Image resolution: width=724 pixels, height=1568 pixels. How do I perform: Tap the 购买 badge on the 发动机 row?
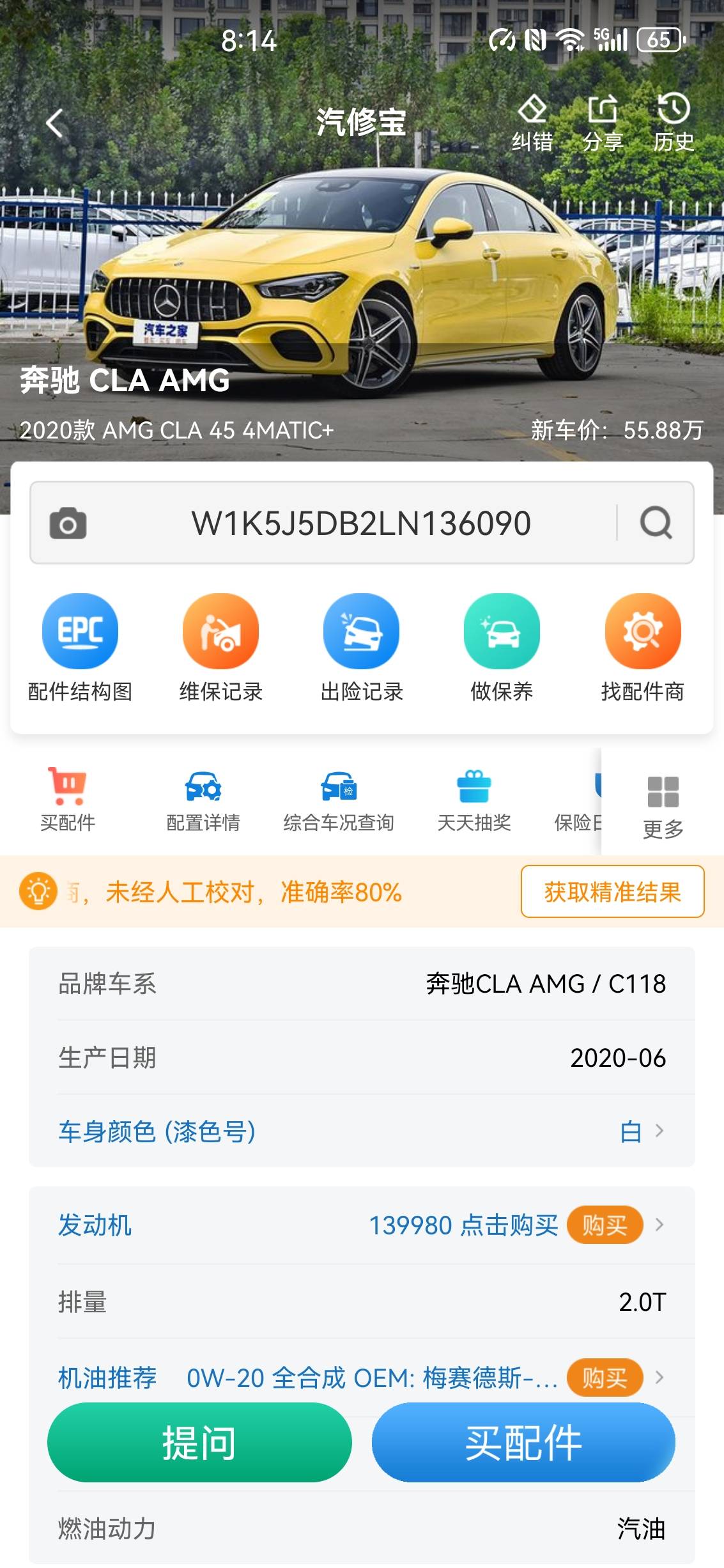point(605,1225)
